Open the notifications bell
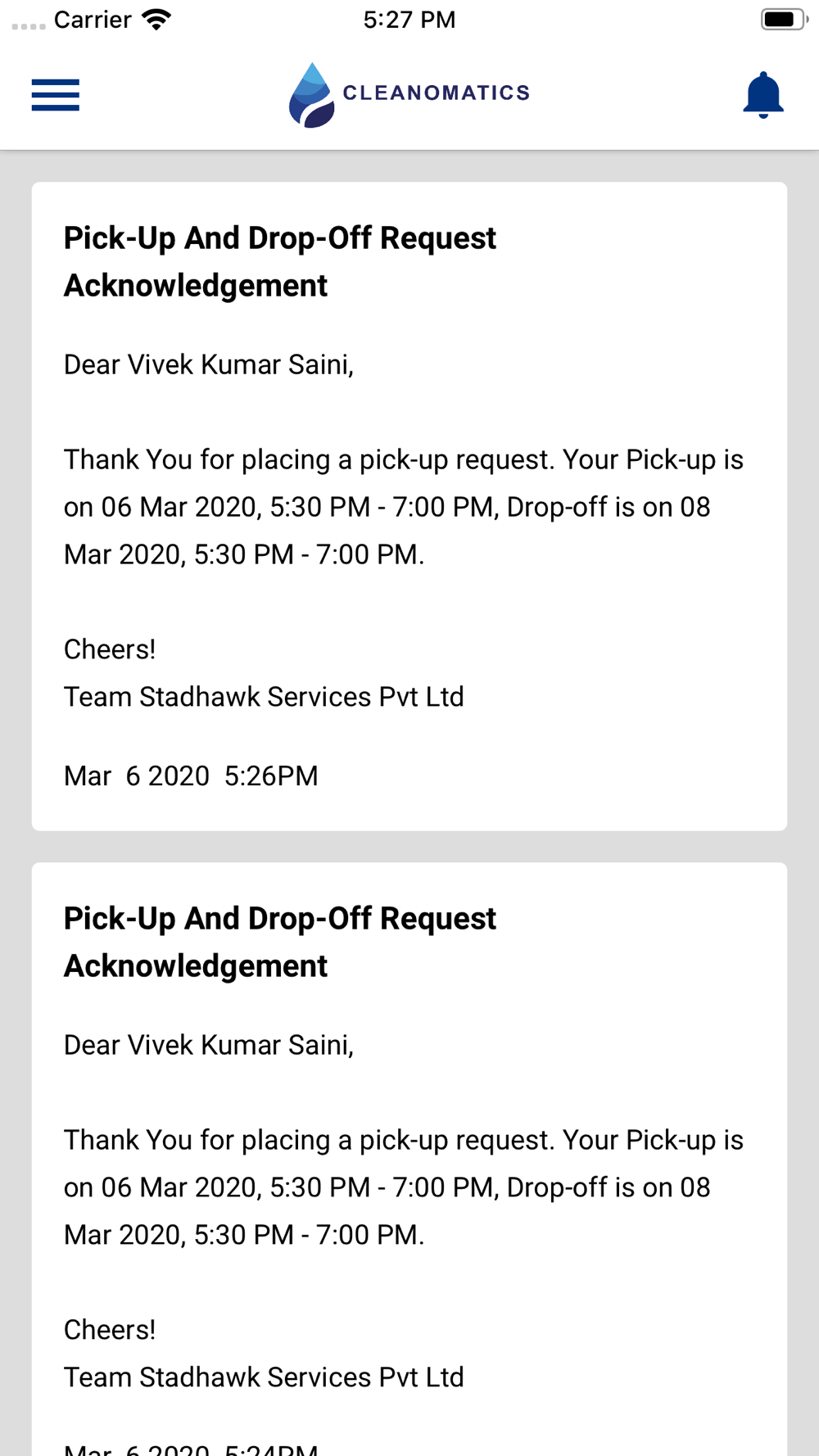819x1456 pixels. coord(763,95)
